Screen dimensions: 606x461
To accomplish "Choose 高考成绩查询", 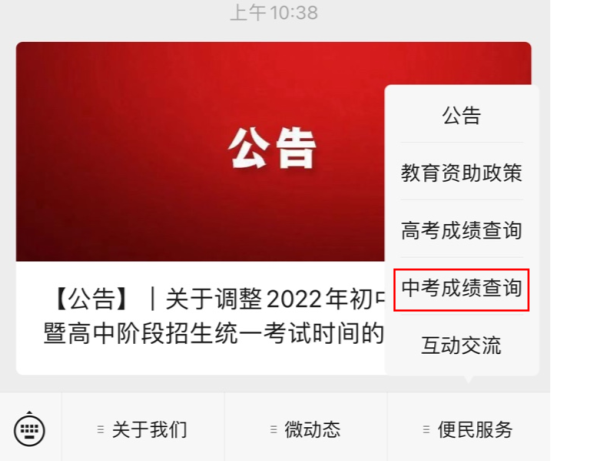I will (461, 231).
